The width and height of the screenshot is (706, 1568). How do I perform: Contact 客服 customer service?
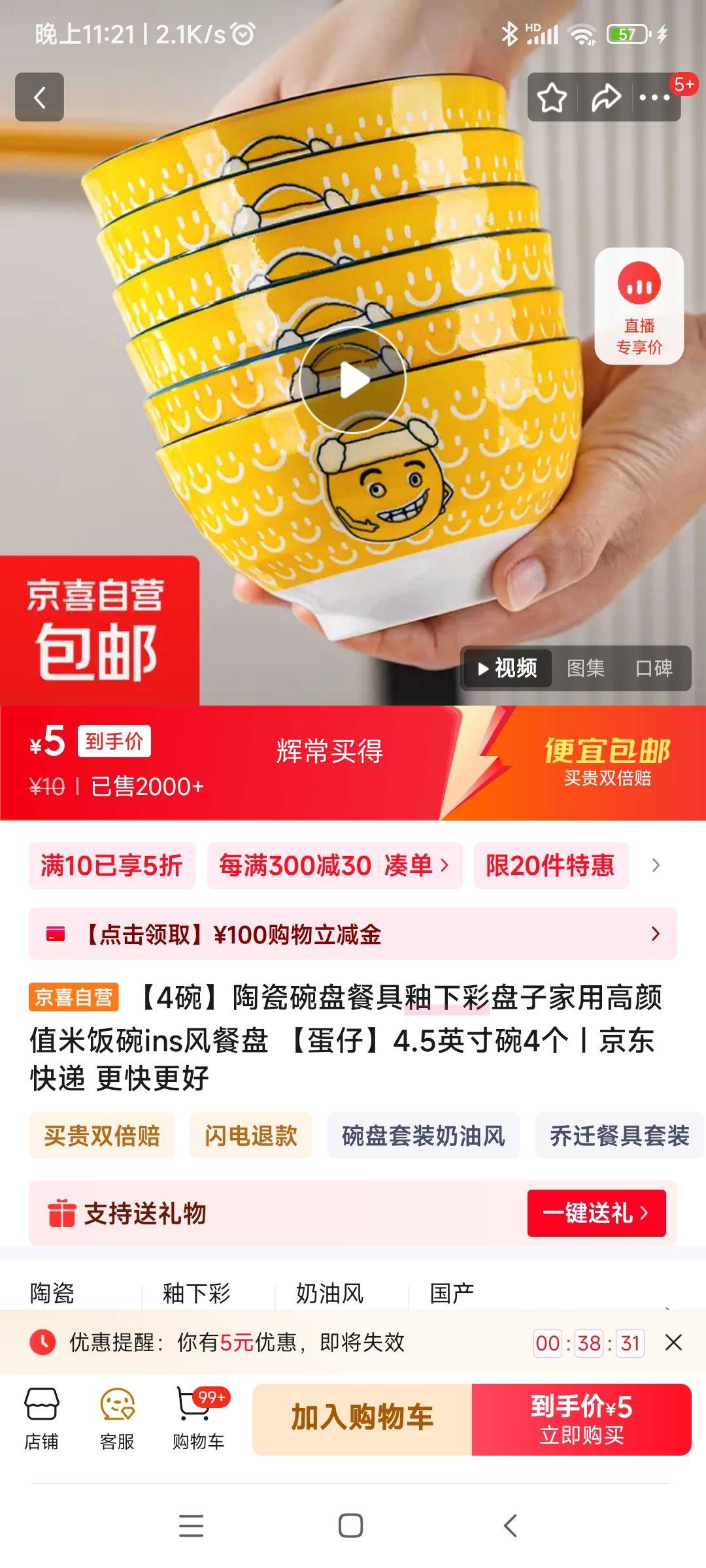point(117,1418)
